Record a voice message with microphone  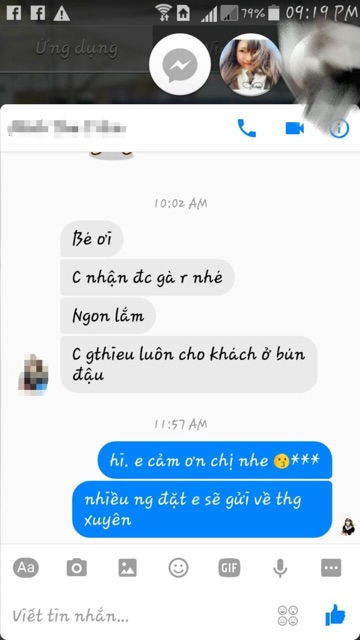coord(280,568)
